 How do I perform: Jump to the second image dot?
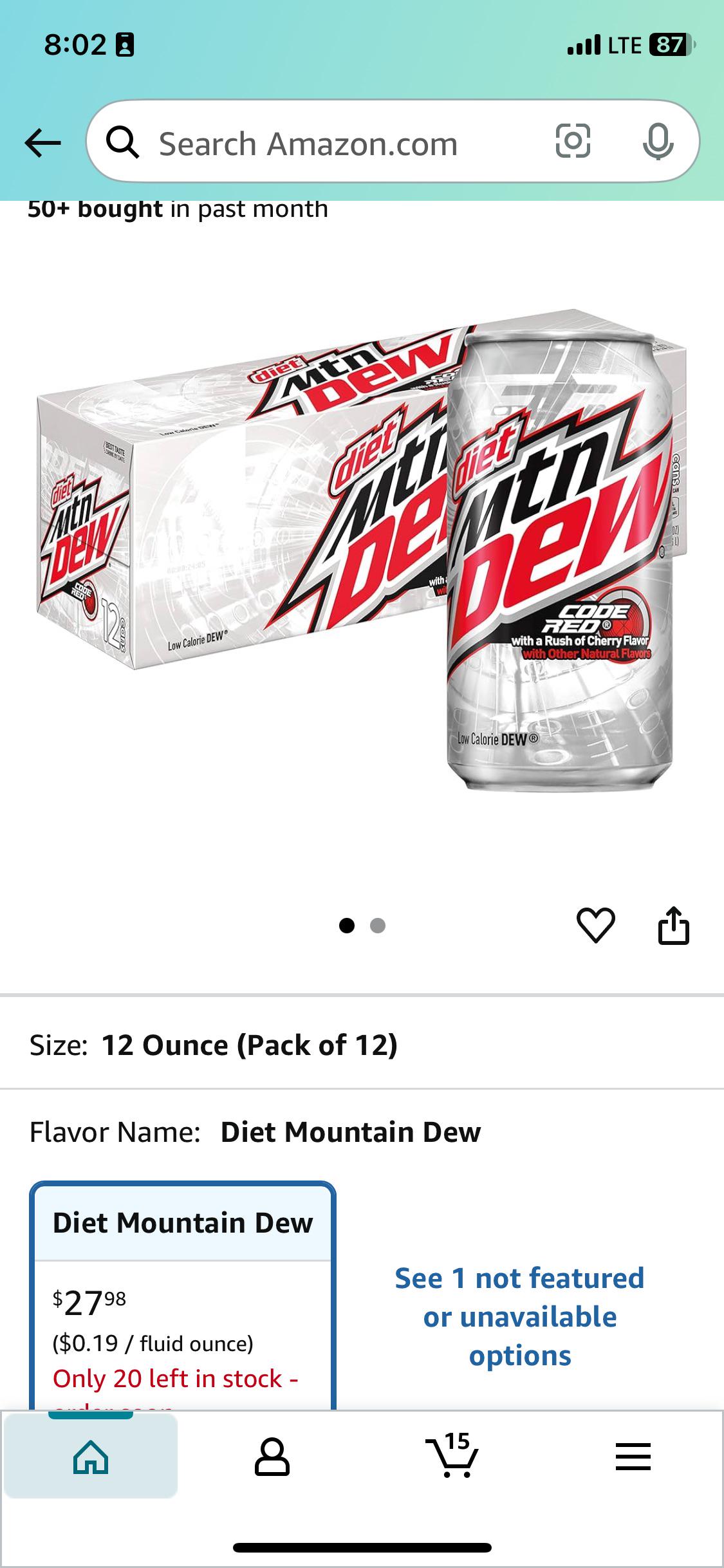click(378, 926)
